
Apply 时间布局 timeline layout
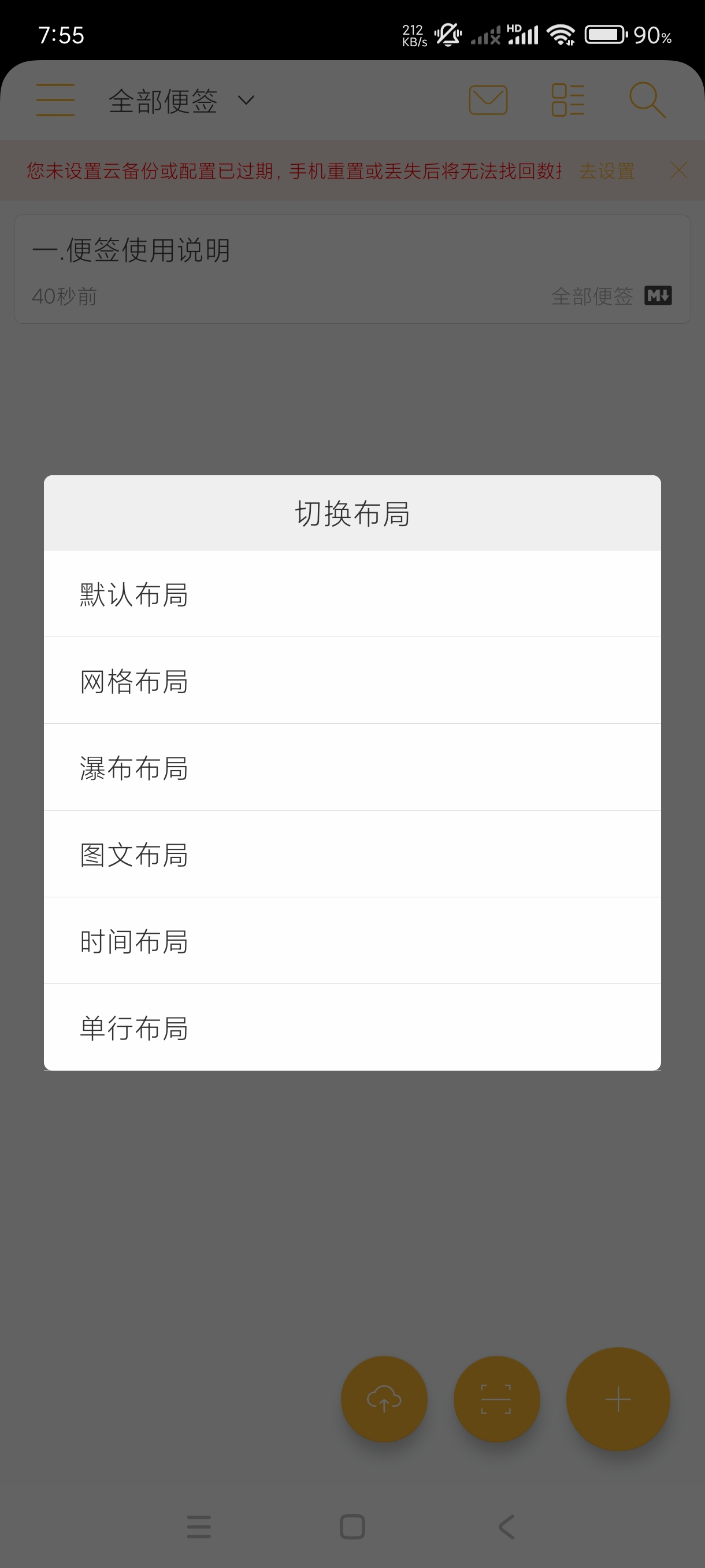(352, 941)
